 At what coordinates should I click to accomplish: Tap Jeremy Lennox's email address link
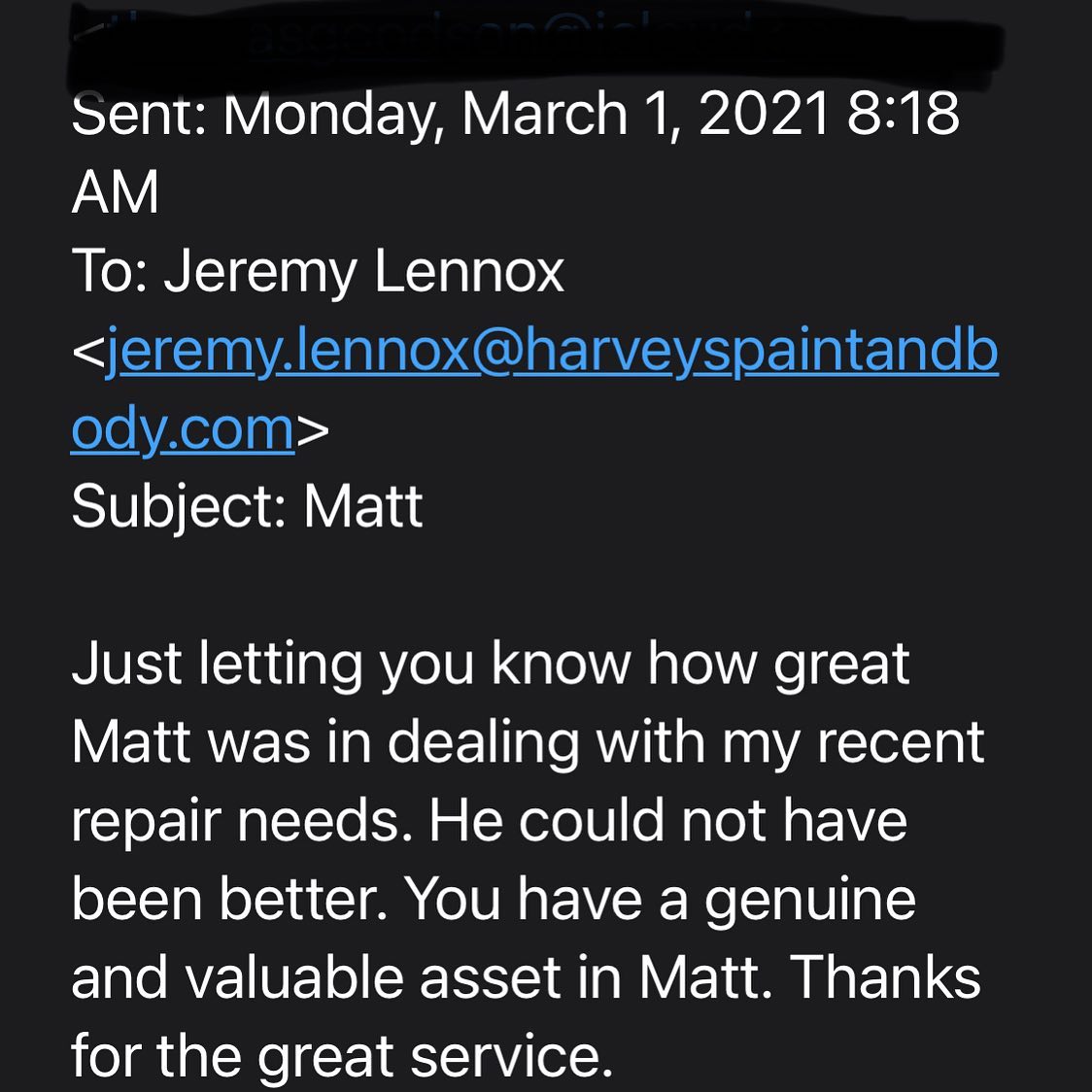point(551,352)
